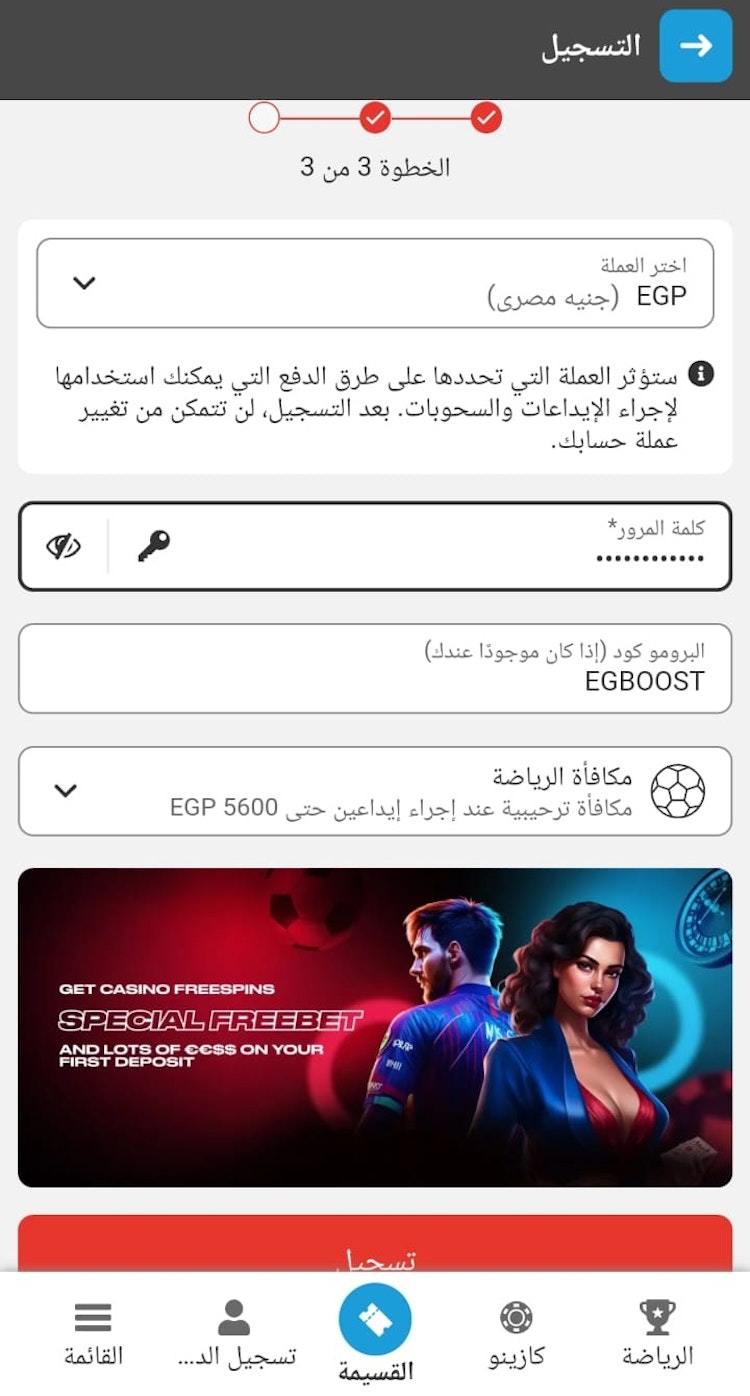This screenshot has height=1396, width=750.
Task: Tap the blue back arrow button
Action: click(x=695, y=46)
